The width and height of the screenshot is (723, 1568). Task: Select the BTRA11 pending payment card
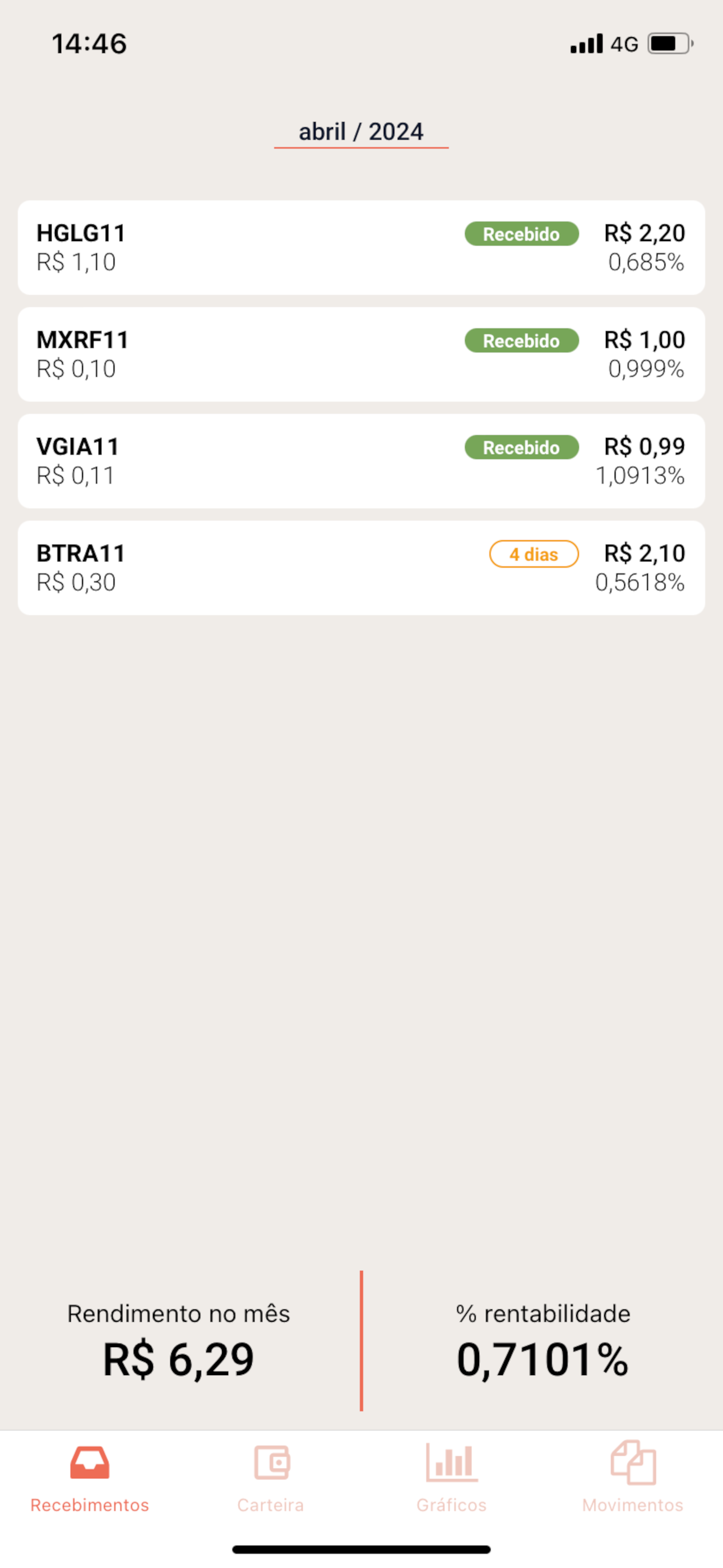click(x=361, y=568)
